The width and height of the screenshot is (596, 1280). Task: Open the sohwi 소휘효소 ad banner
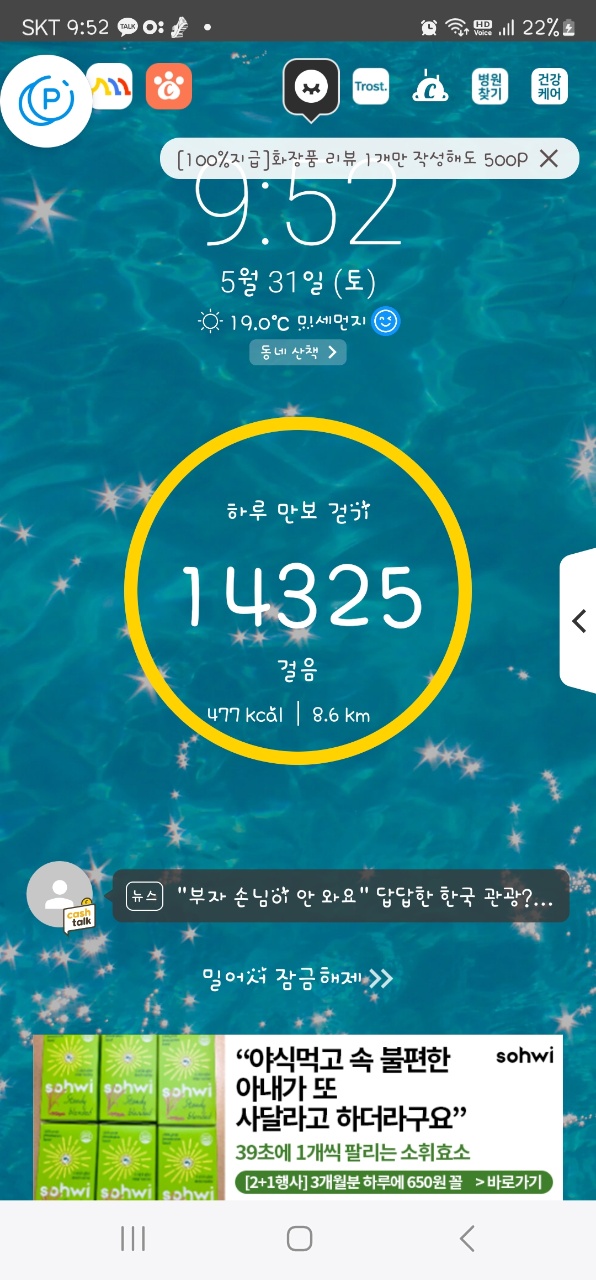[298, 1117]
